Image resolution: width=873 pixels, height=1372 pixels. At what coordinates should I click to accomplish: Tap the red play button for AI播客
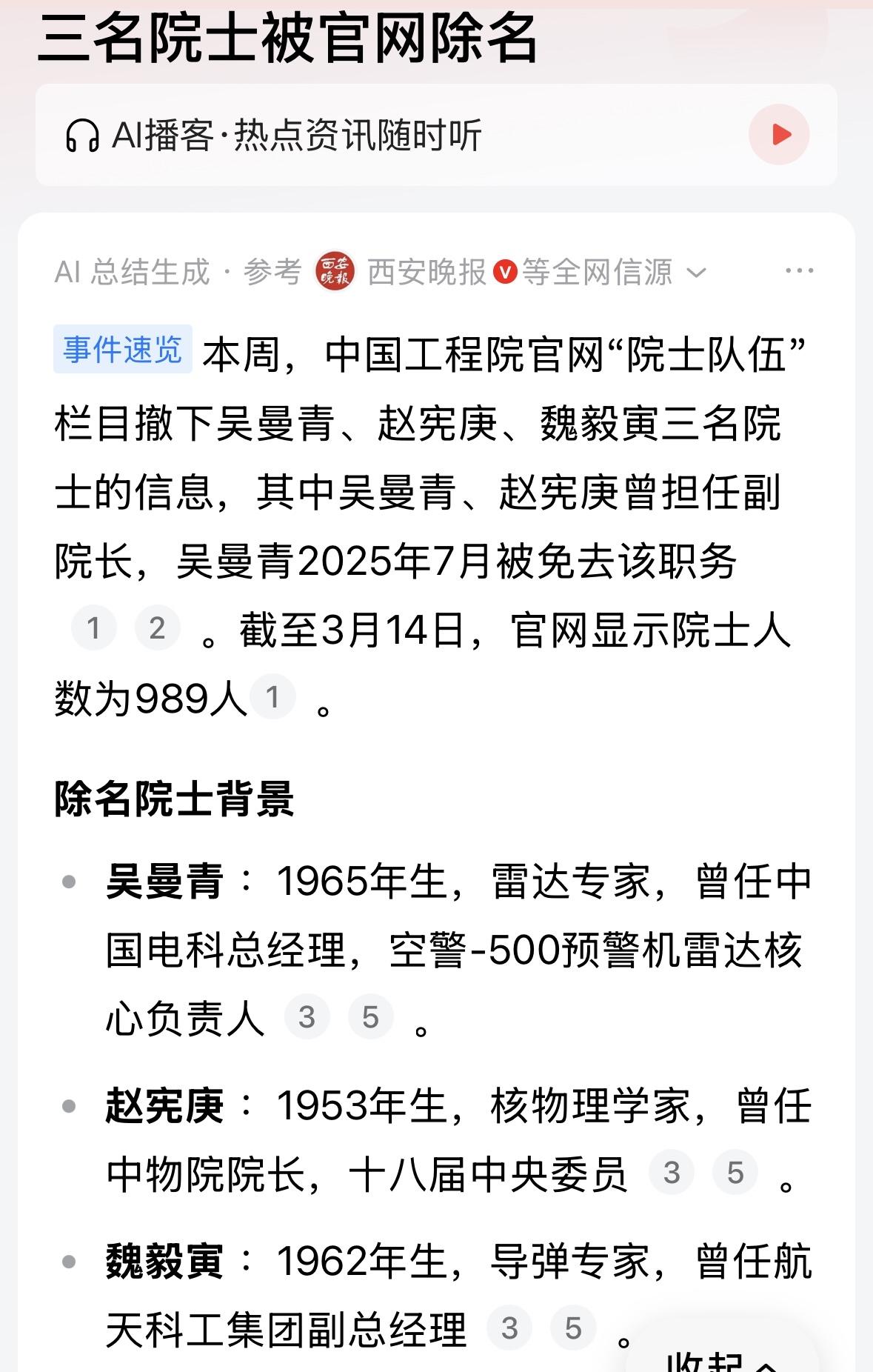(780, 135)
